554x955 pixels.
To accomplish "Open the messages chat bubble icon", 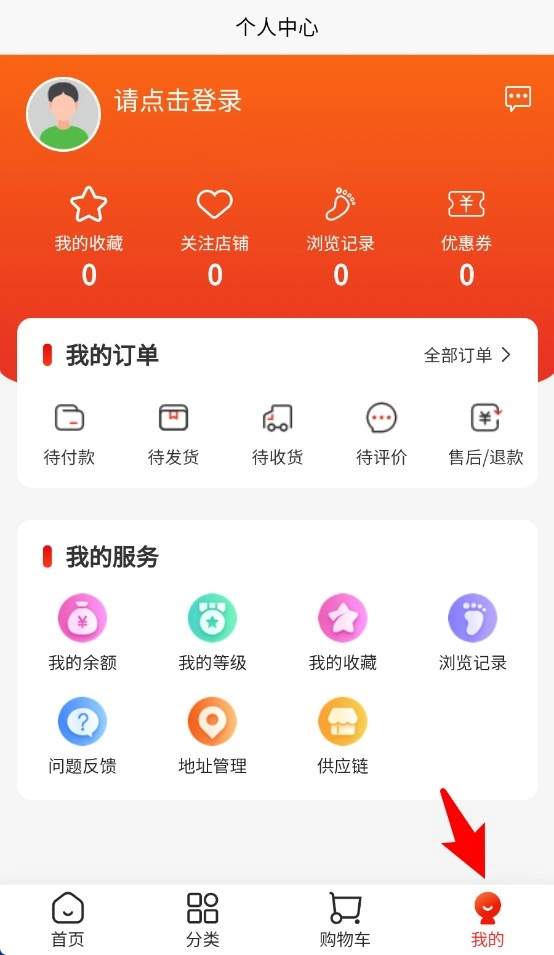I will tap(518, 98).
